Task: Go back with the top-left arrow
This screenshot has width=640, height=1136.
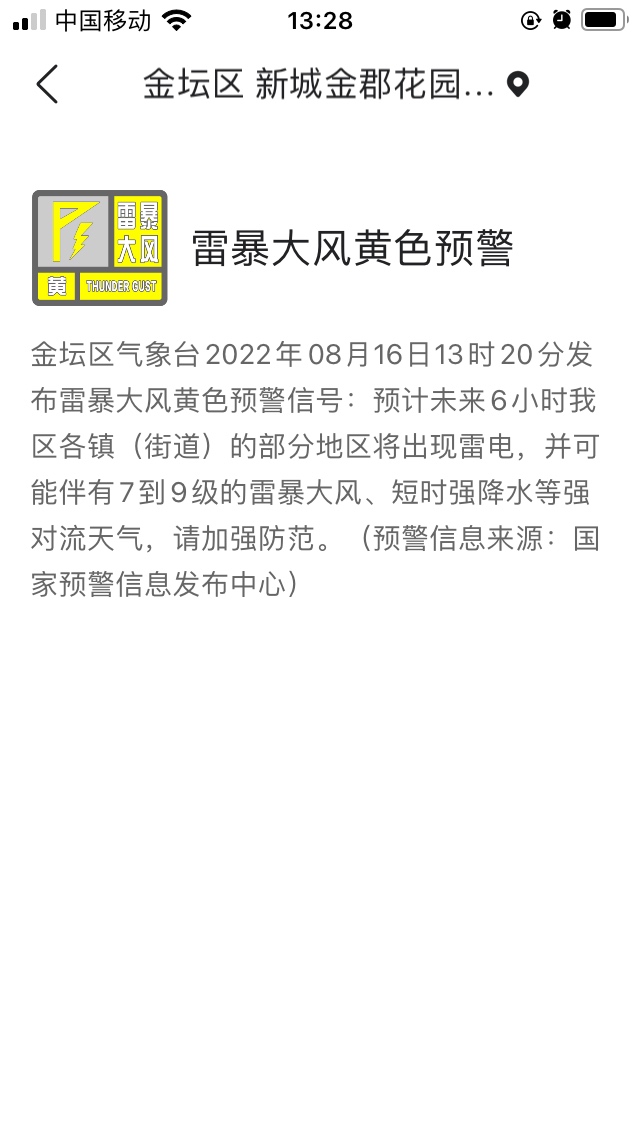Action: tap(47, 84)
